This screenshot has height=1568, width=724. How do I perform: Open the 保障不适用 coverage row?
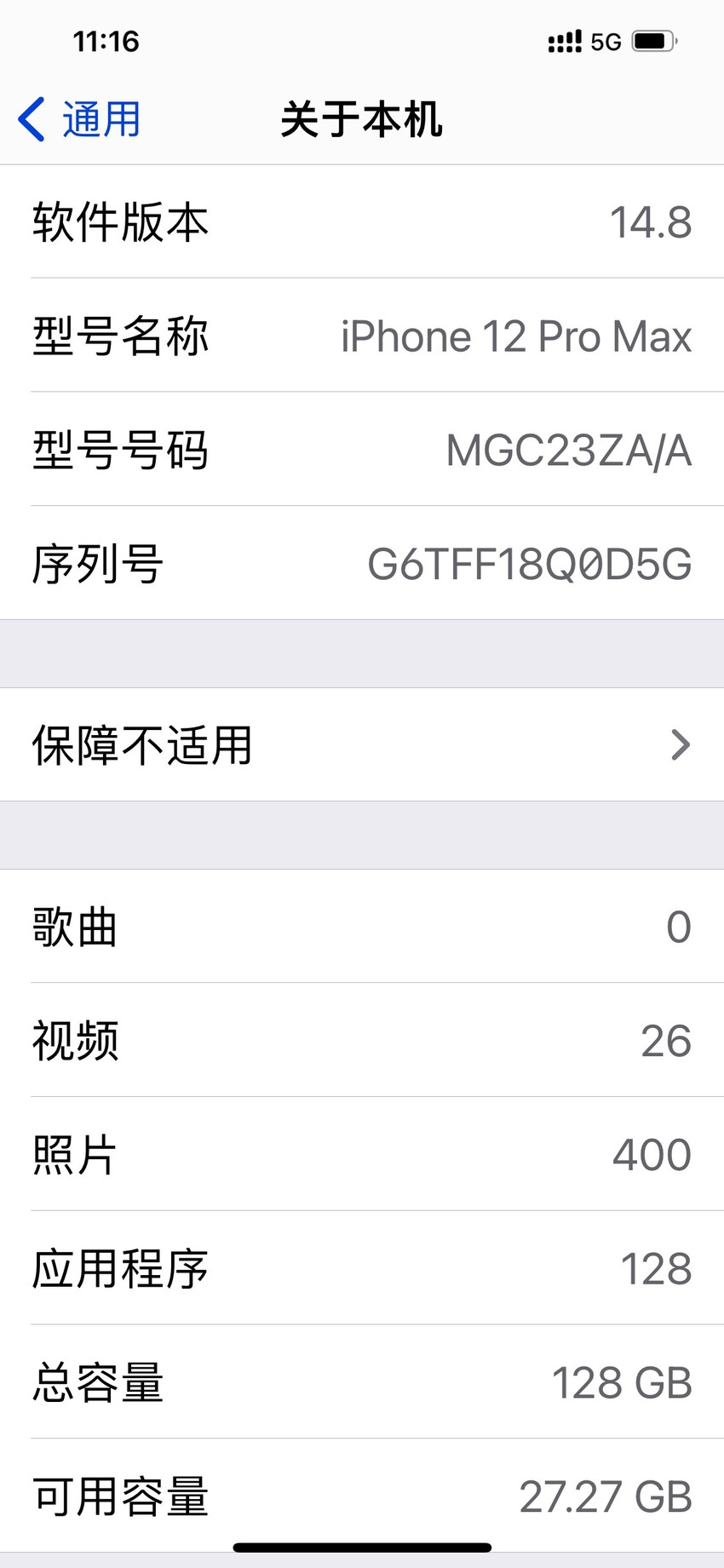362,744
